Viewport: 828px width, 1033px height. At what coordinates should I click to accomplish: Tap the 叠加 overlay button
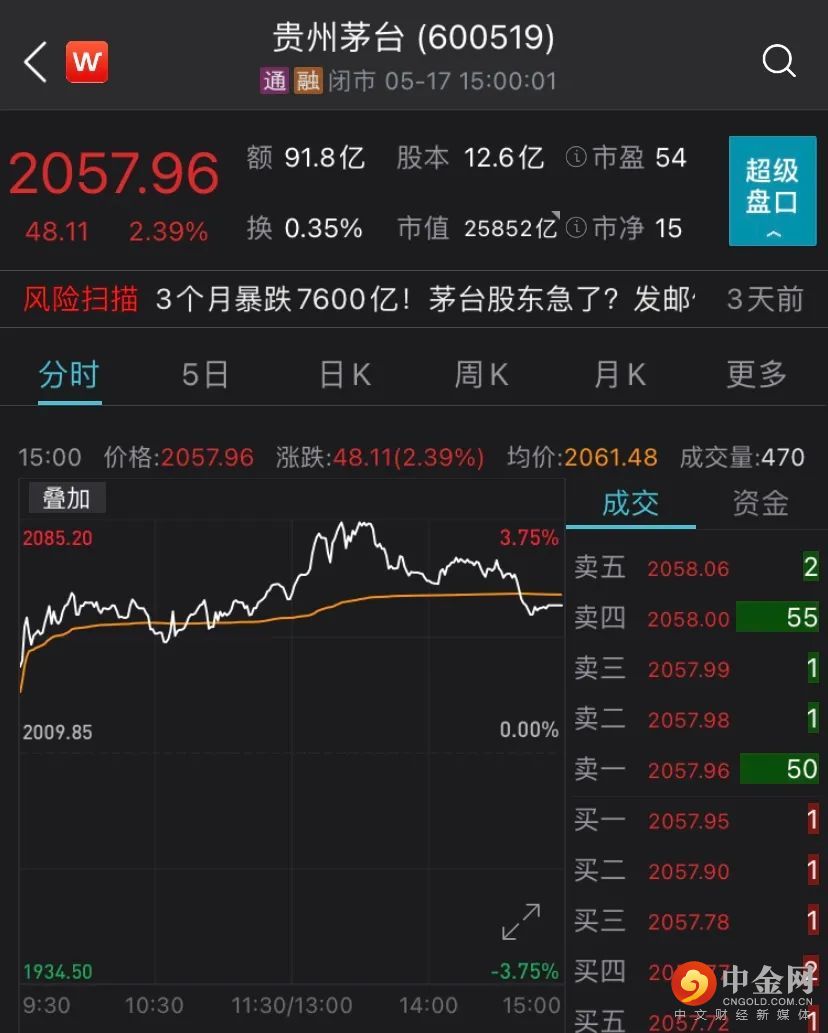pyautogui.click(x=66, y=497)
